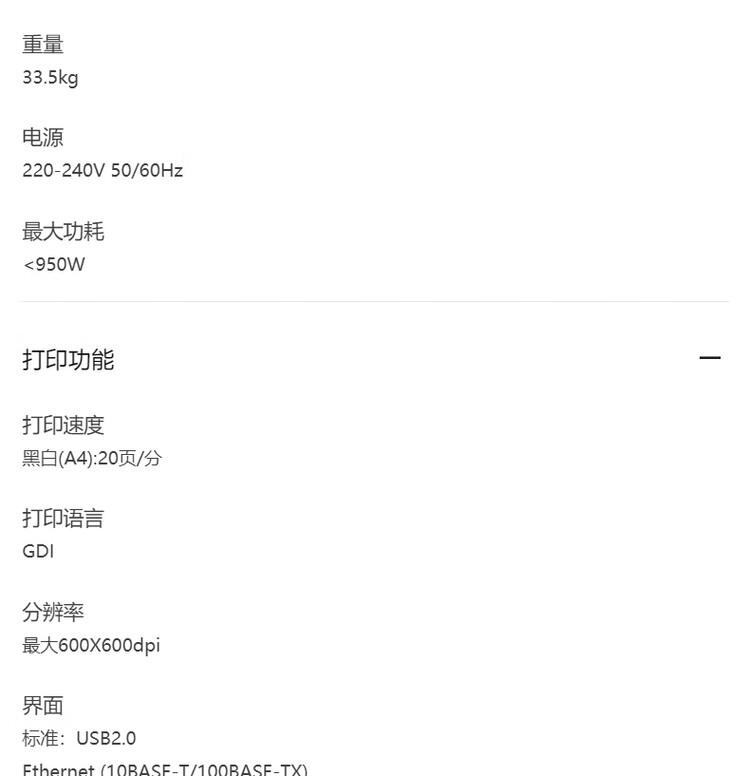The height and width of the screenshot is (776, 750).
Task: Click the 最大功耗 label
Action: coord(66,231)
